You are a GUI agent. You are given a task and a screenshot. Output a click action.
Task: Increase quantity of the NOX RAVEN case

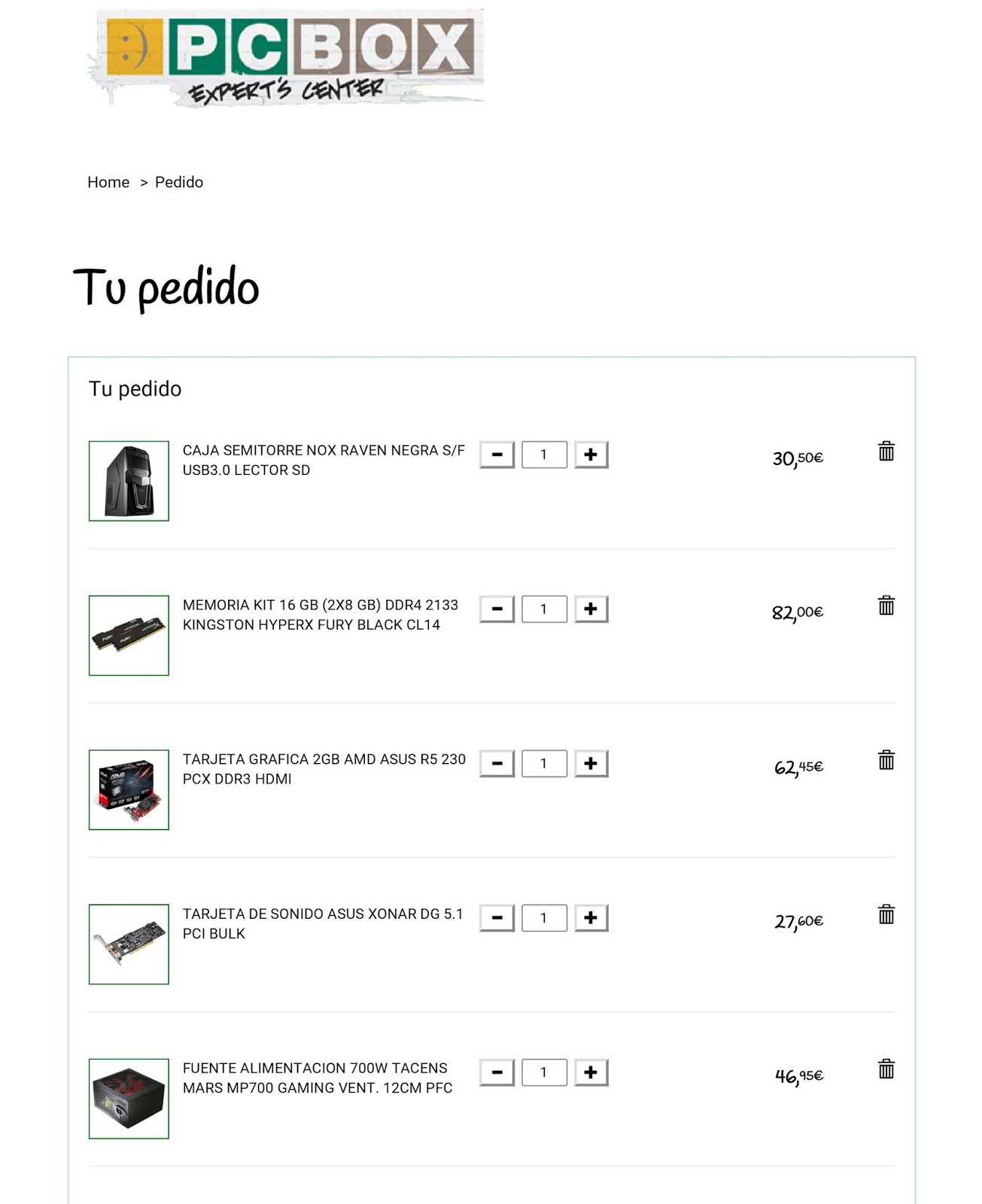(x=591, y=454)
